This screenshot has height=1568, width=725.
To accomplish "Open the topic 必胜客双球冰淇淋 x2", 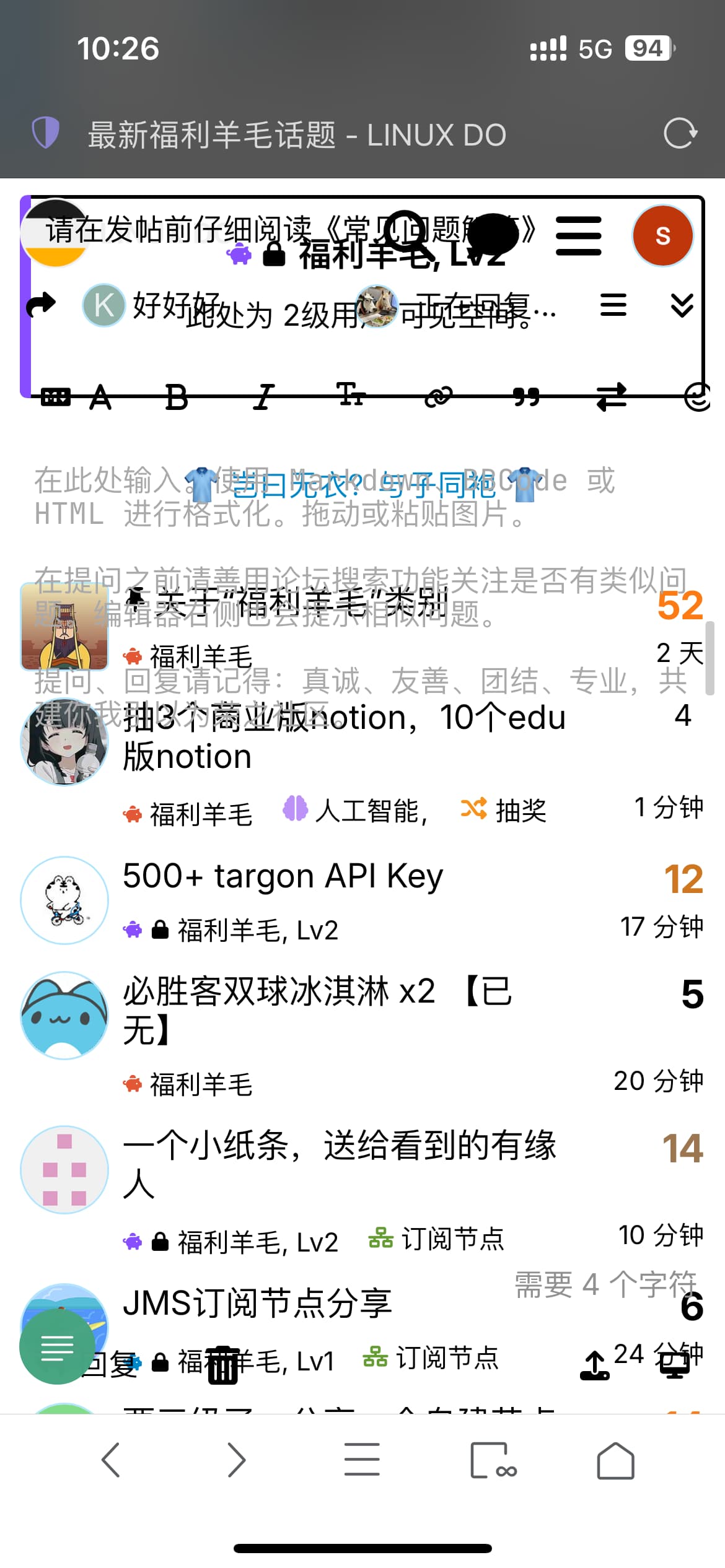I will 317,1011.
